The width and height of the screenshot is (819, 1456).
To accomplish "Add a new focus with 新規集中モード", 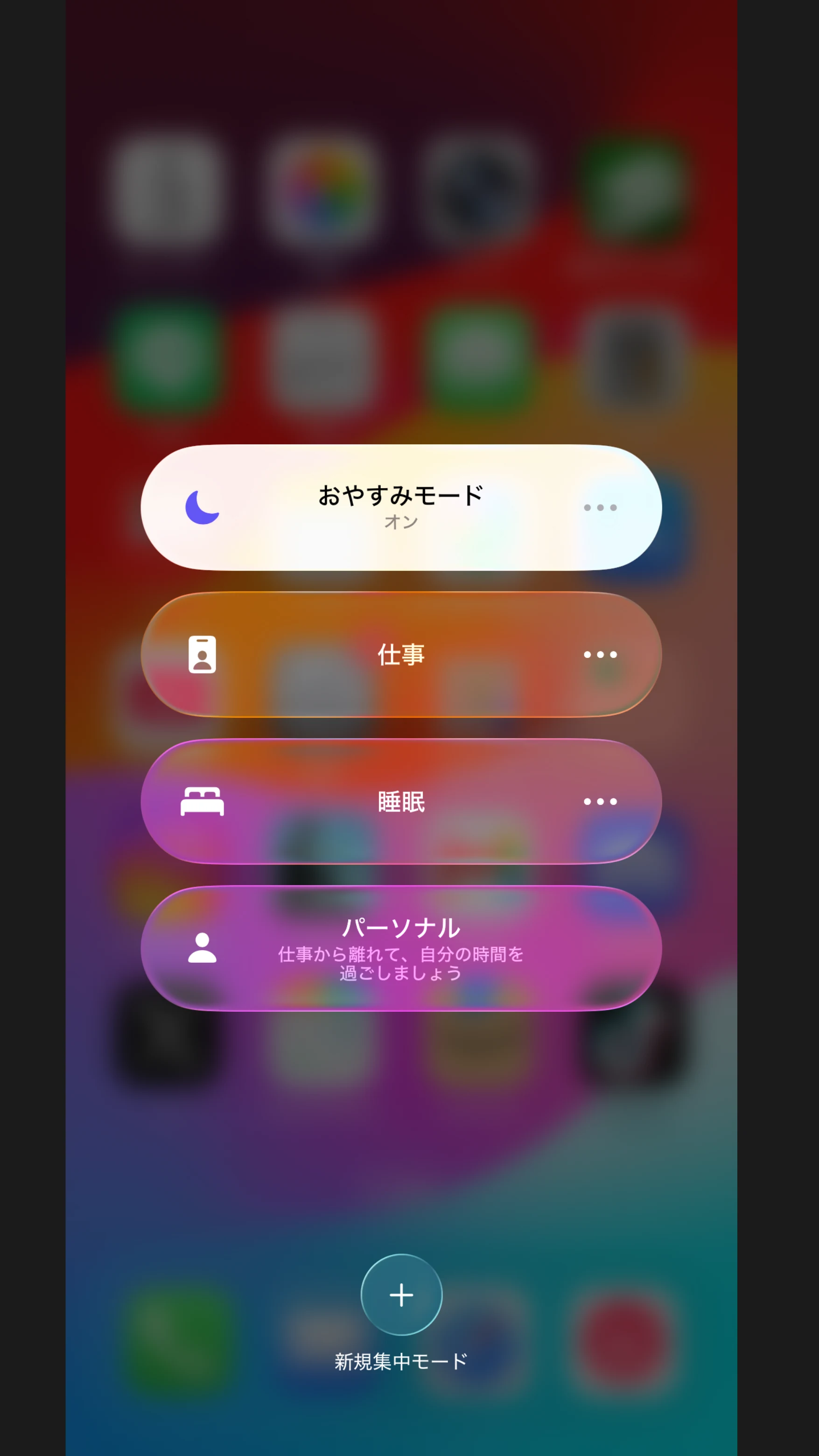I will [x=401, y=1295].
